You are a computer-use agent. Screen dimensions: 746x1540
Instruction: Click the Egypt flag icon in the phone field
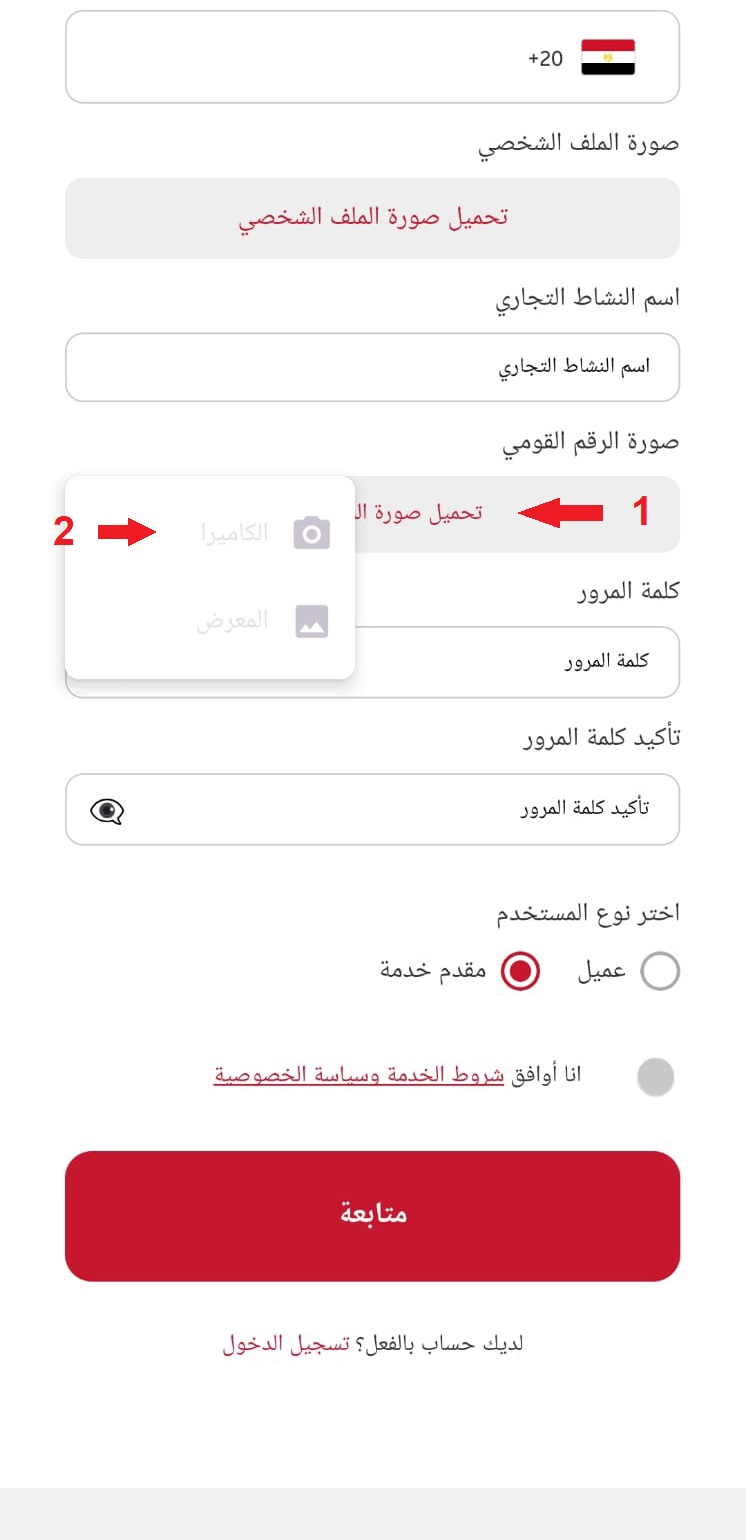click(610, 57)
